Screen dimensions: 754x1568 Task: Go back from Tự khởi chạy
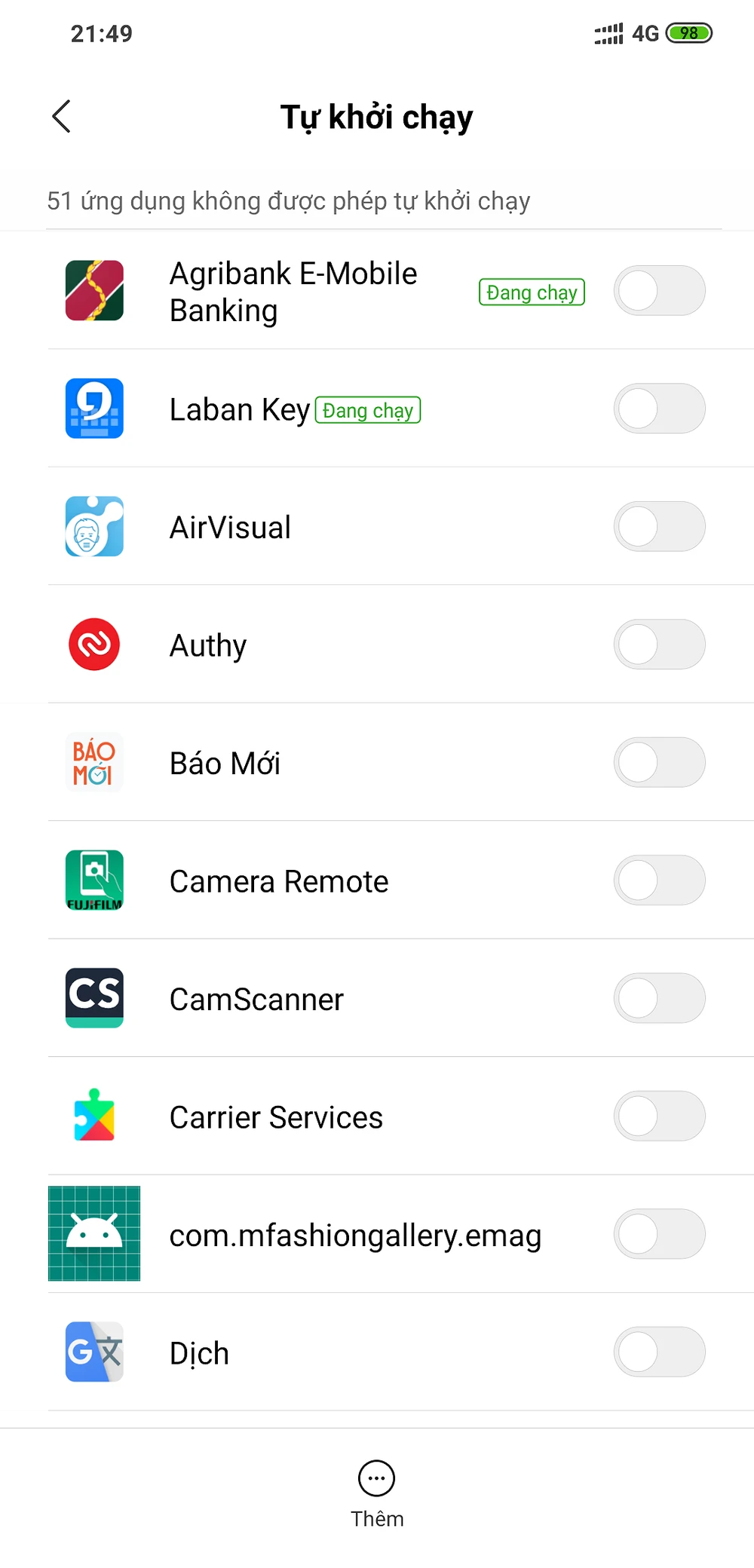coord(62,117)
